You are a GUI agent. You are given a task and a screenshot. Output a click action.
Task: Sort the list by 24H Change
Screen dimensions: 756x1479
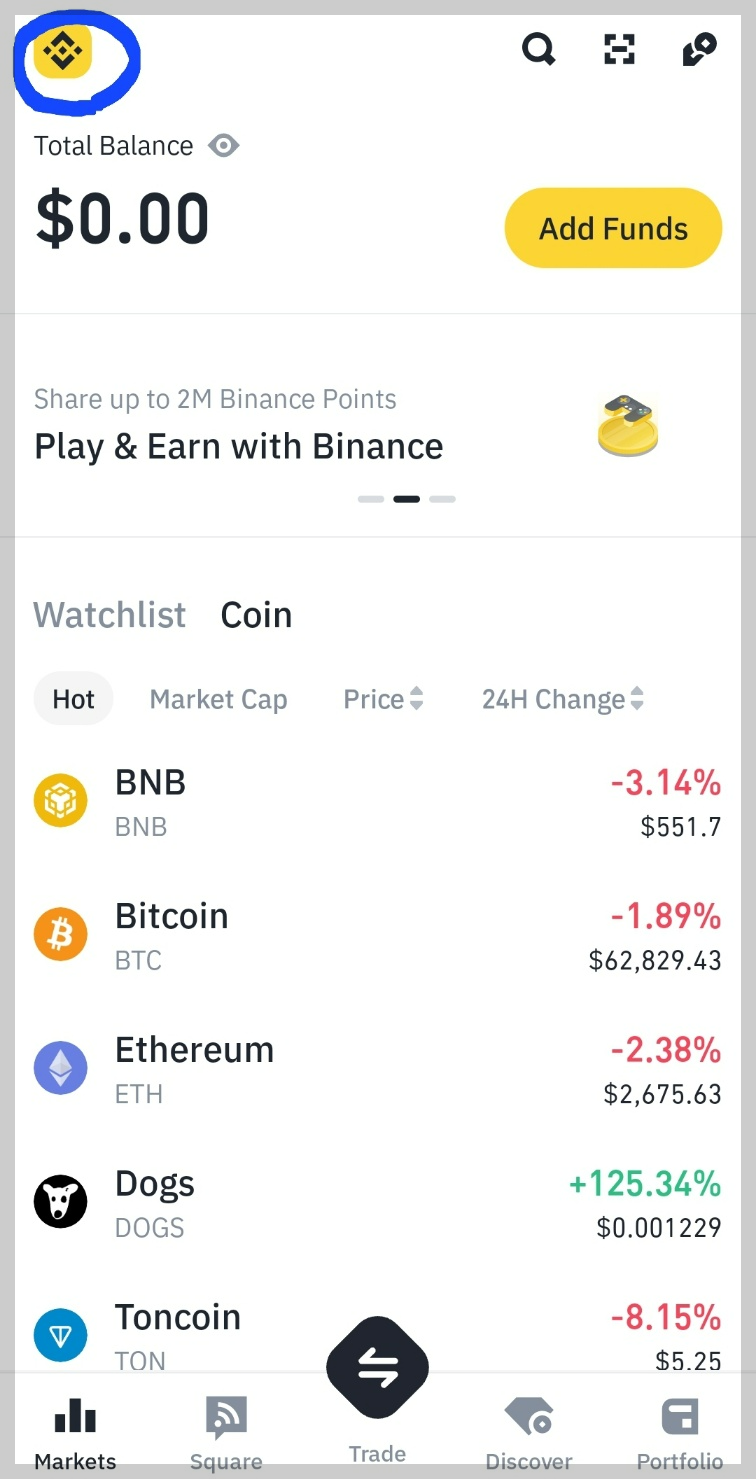click(562, 699)
